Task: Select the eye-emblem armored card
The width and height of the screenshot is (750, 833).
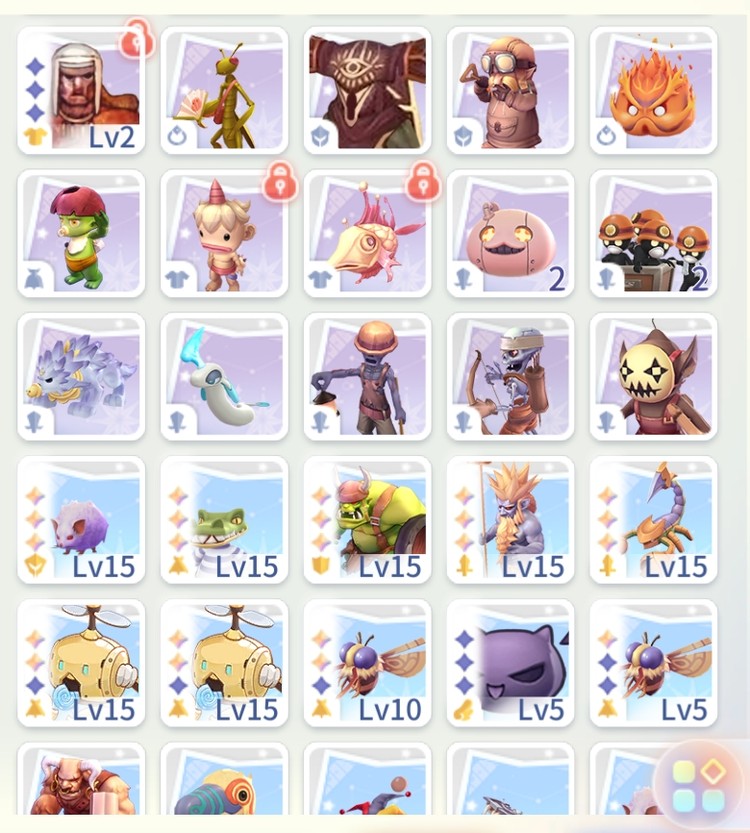Action: (367, 91)
